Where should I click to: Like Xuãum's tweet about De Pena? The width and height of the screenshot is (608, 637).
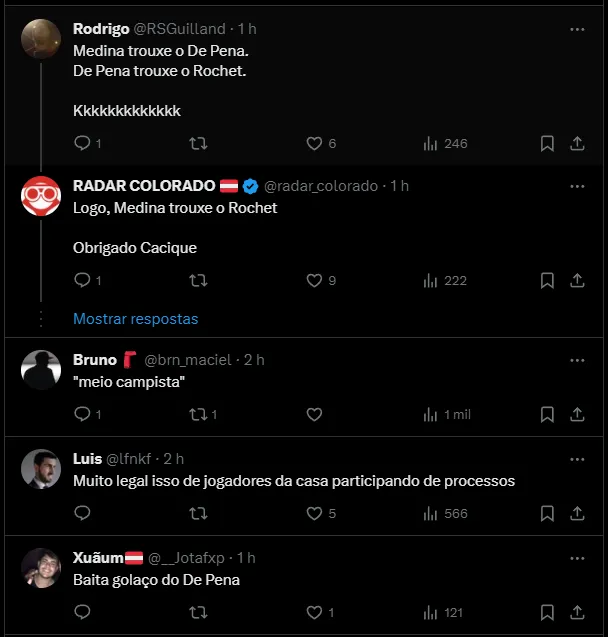coord(314,612)
